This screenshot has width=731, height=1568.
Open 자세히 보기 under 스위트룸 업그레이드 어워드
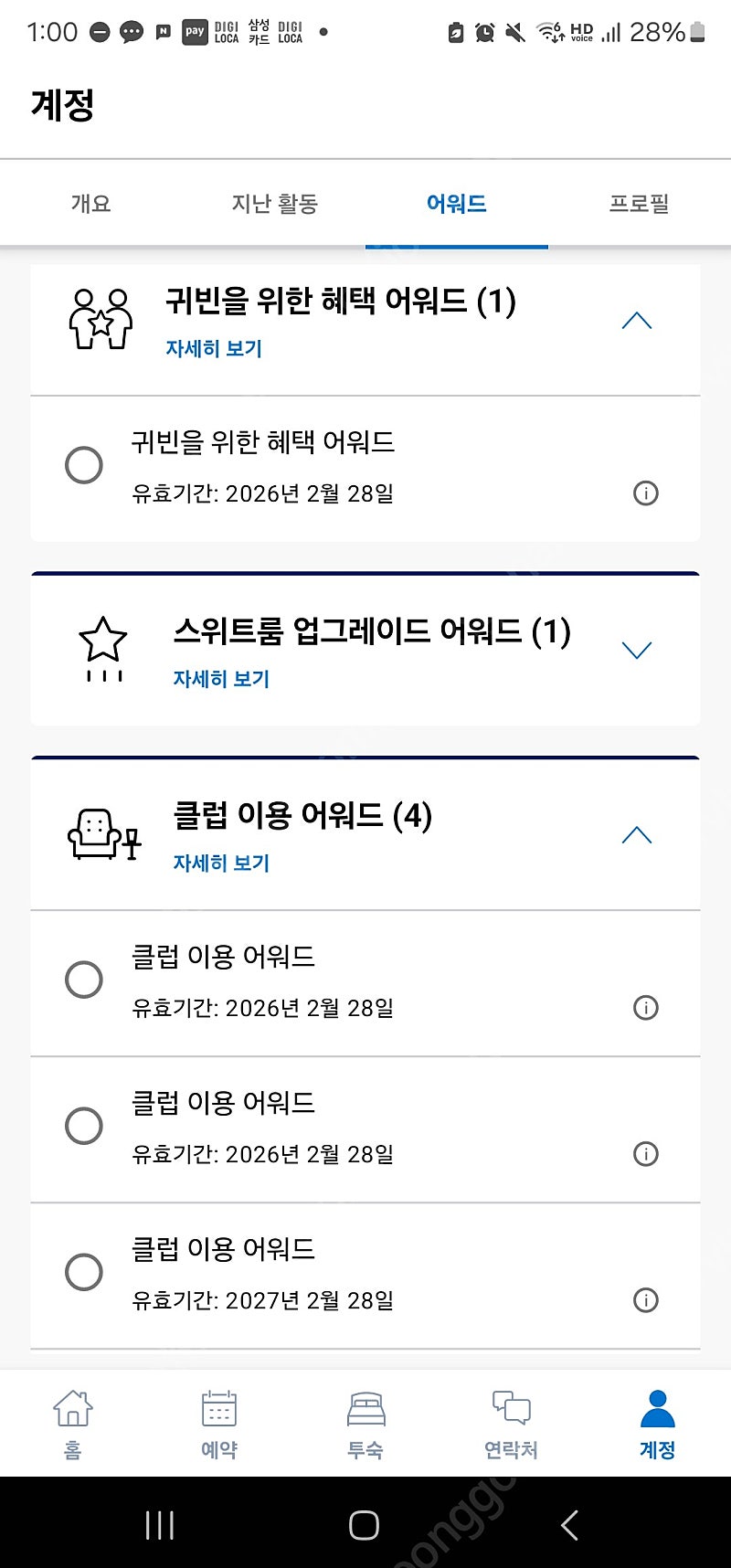point(221,679)
